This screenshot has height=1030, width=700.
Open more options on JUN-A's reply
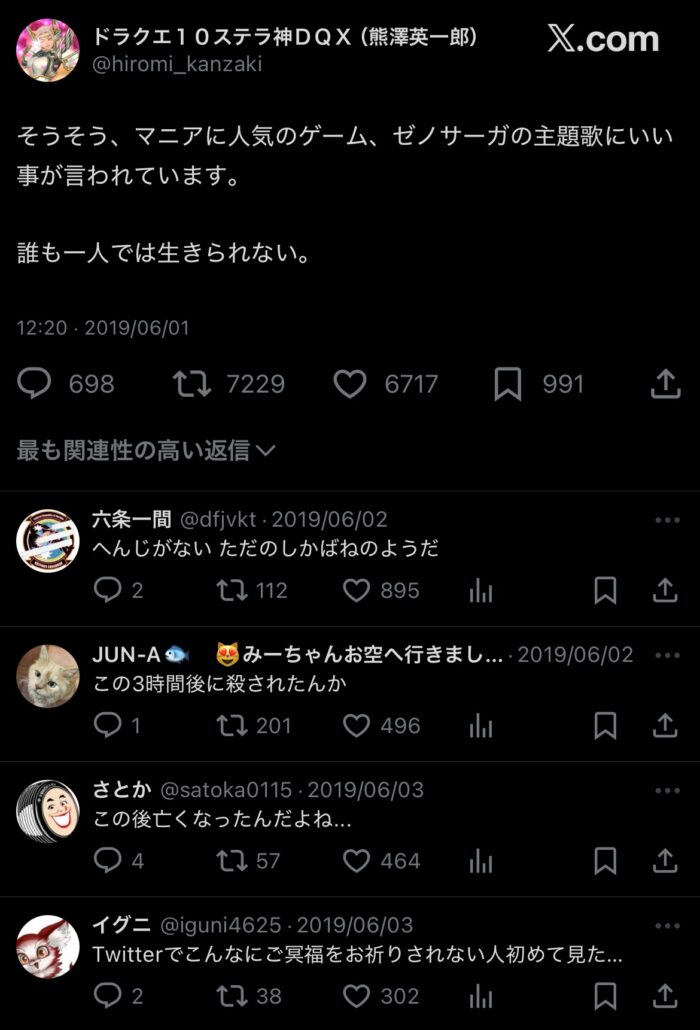click(x=667, y=655)
